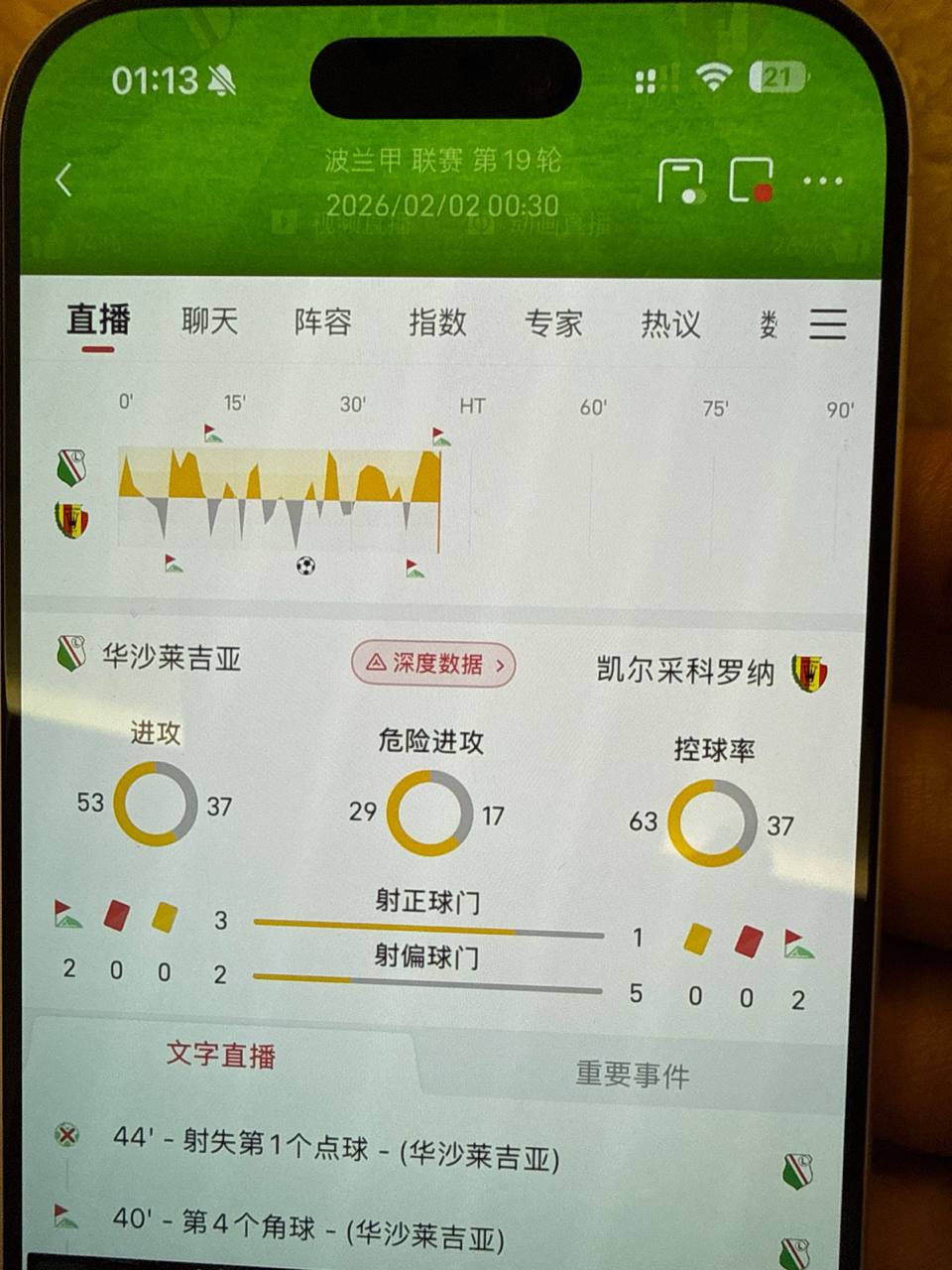Viewport: 952px width, 1270px height.
Task: Switch to the 聊天 tab
Action: click(210, 321)
